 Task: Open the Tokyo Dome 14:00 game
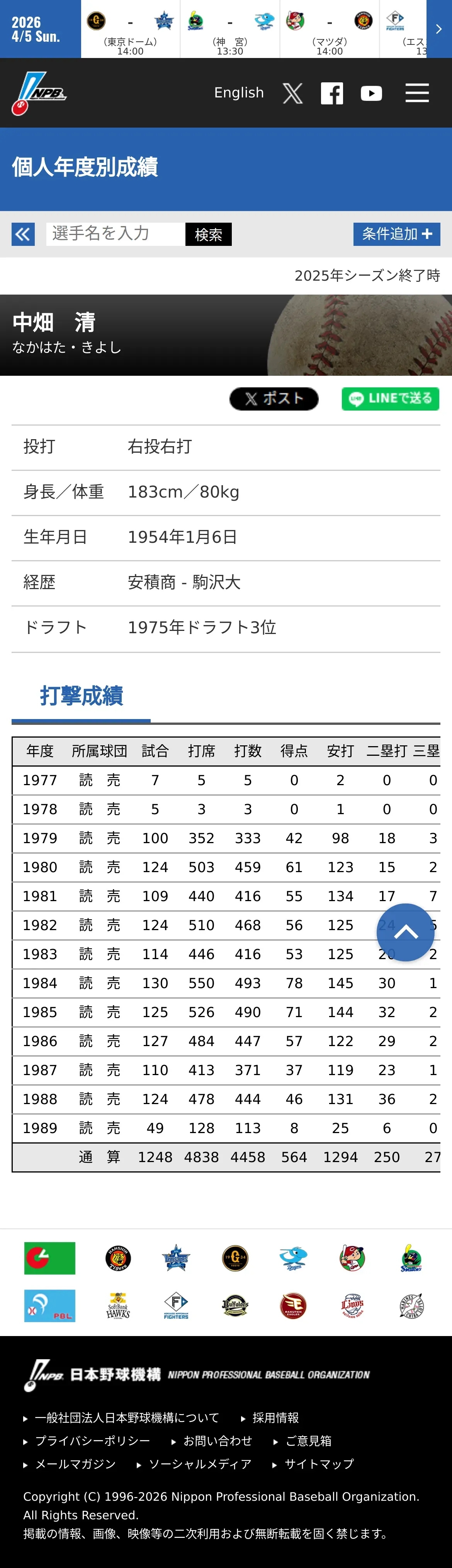[130, 29]
